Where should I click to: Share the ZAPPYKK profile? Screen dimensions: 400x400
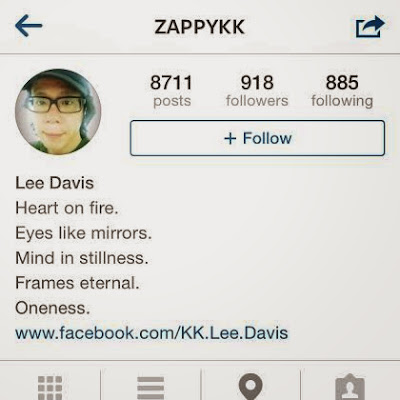click(370, 27)
